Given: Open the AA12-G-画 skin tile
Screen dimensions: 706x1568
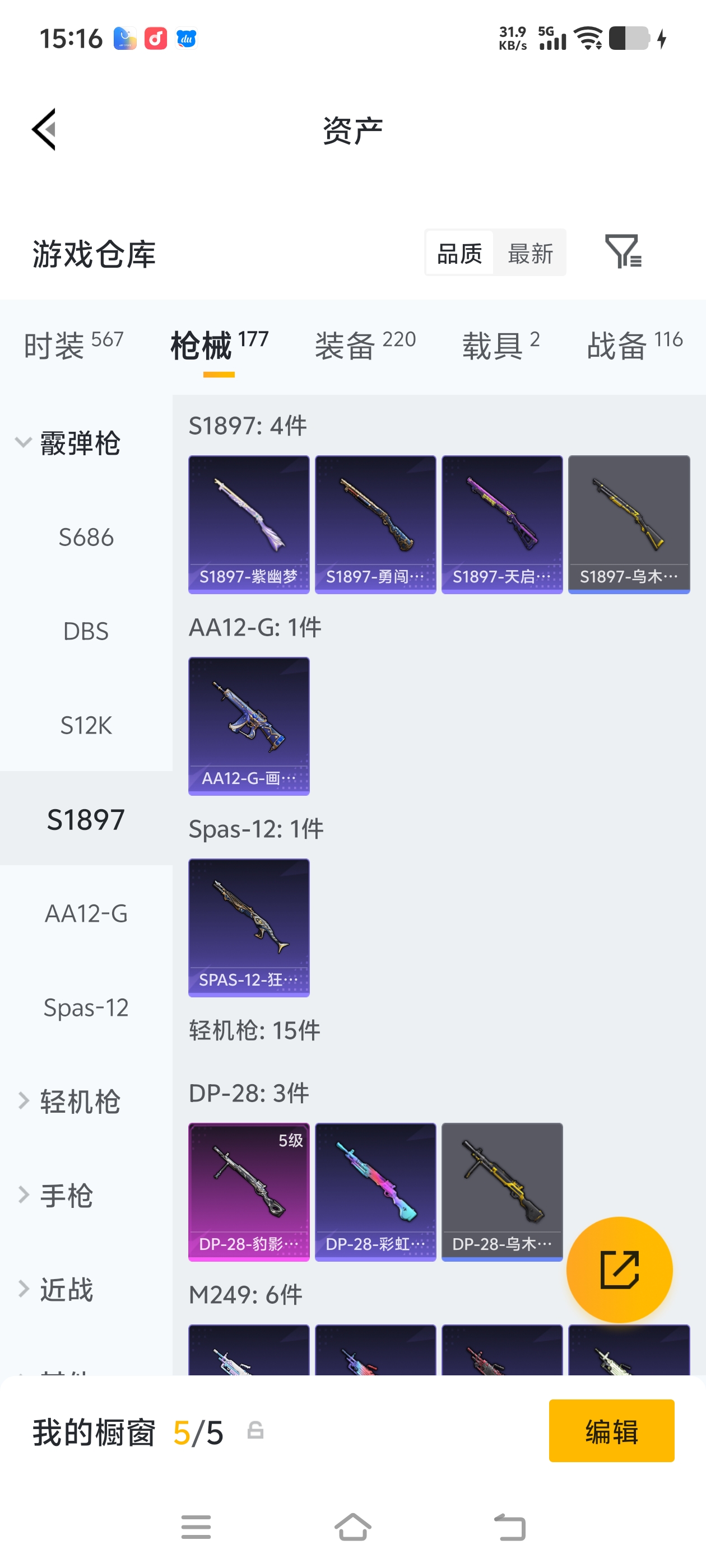Looking at the screenshot, I should [x=249, y=726].
